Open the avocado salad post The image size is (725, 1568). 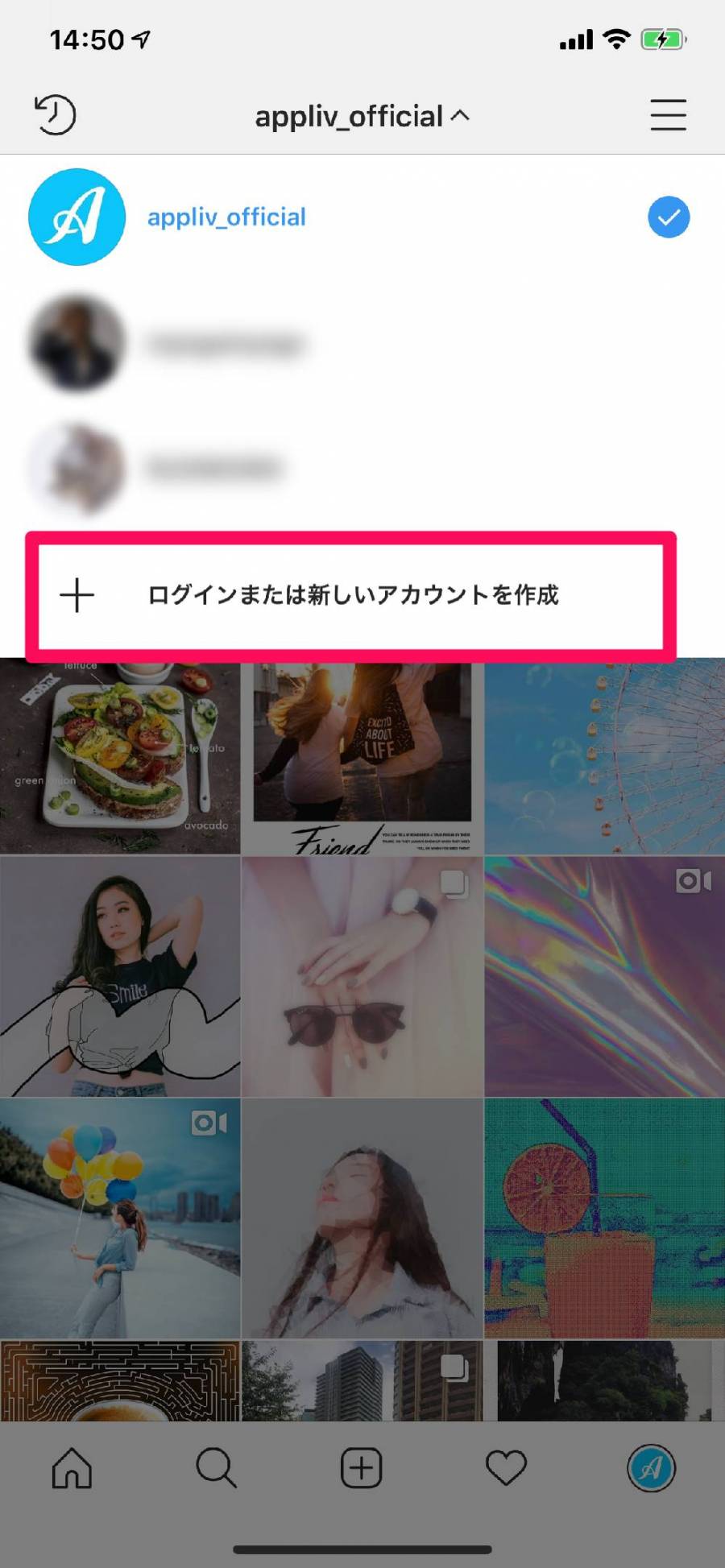pyautogui.click(x=120, y=757)
